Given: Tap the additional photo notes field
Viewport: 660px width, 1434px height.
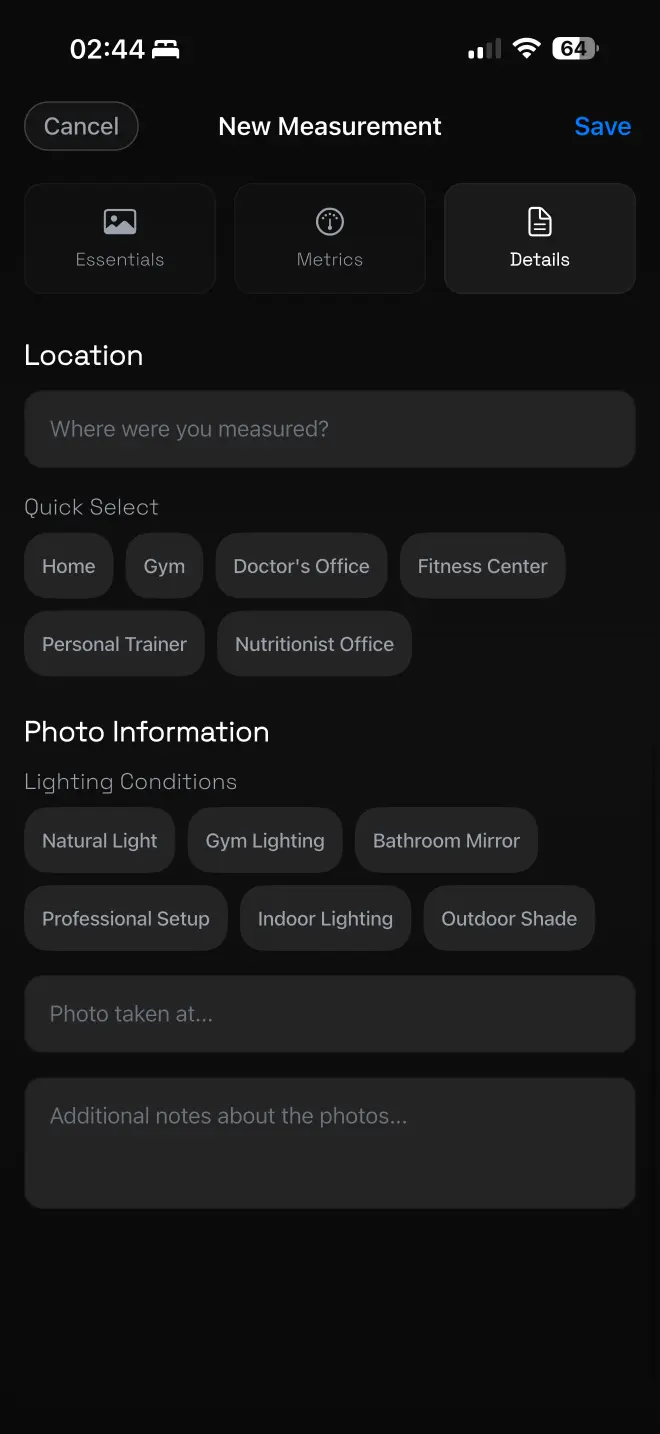Looking at the screenshot, I should point(330,1143).
